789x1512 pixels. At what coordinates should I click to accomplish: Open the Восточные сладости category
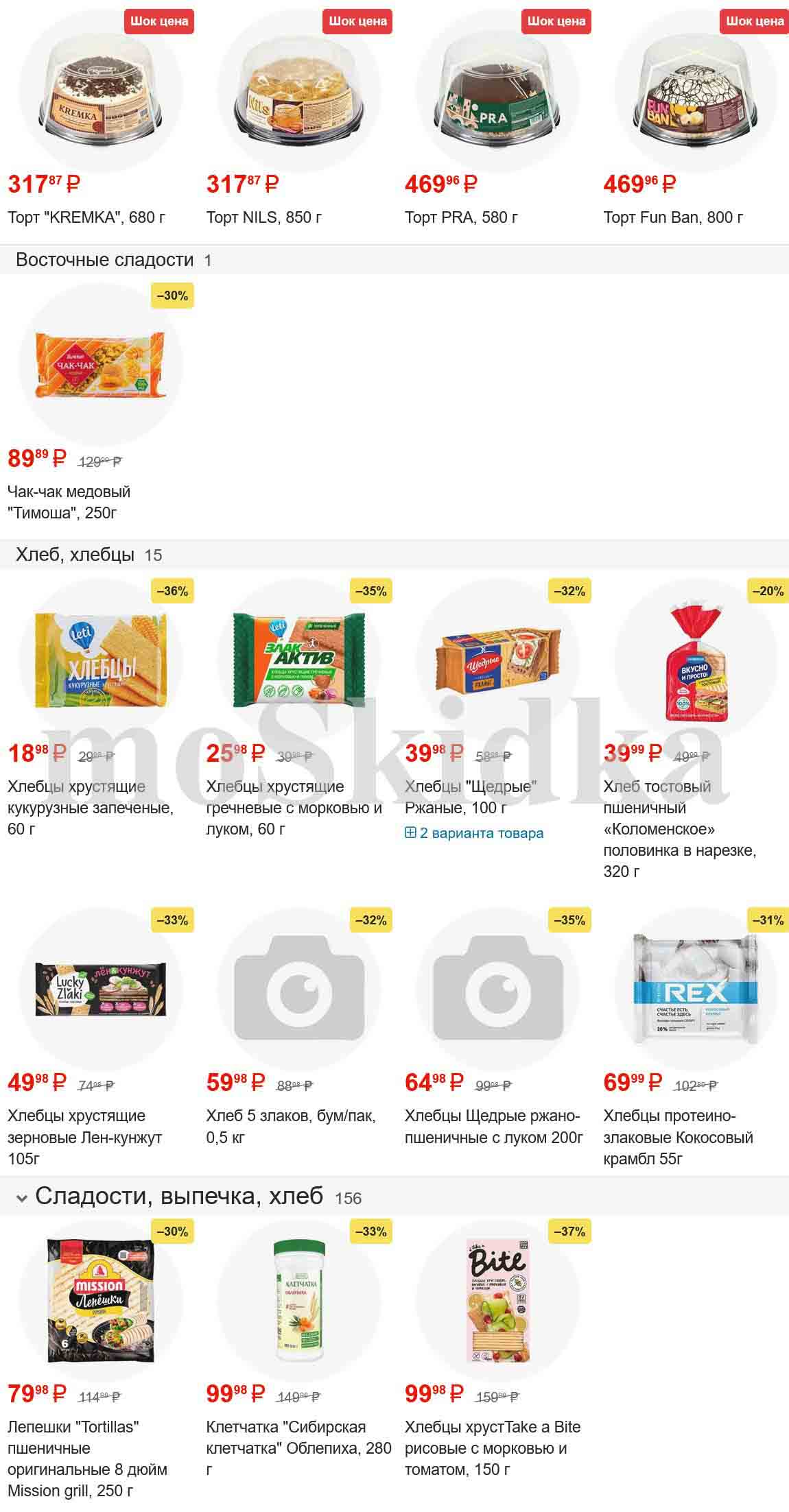coord(104,260)
